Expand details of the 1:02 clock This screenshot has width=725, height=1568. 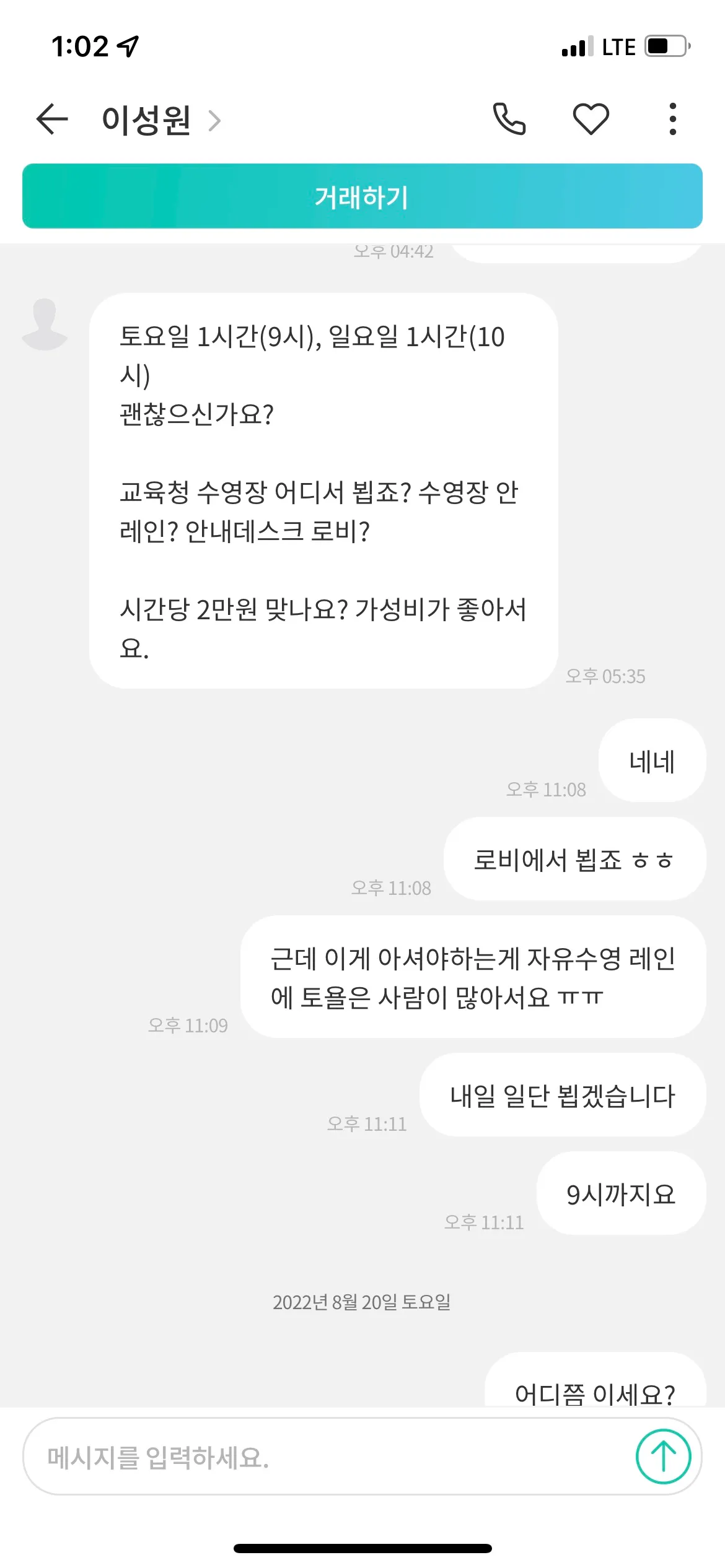[81, 44]
